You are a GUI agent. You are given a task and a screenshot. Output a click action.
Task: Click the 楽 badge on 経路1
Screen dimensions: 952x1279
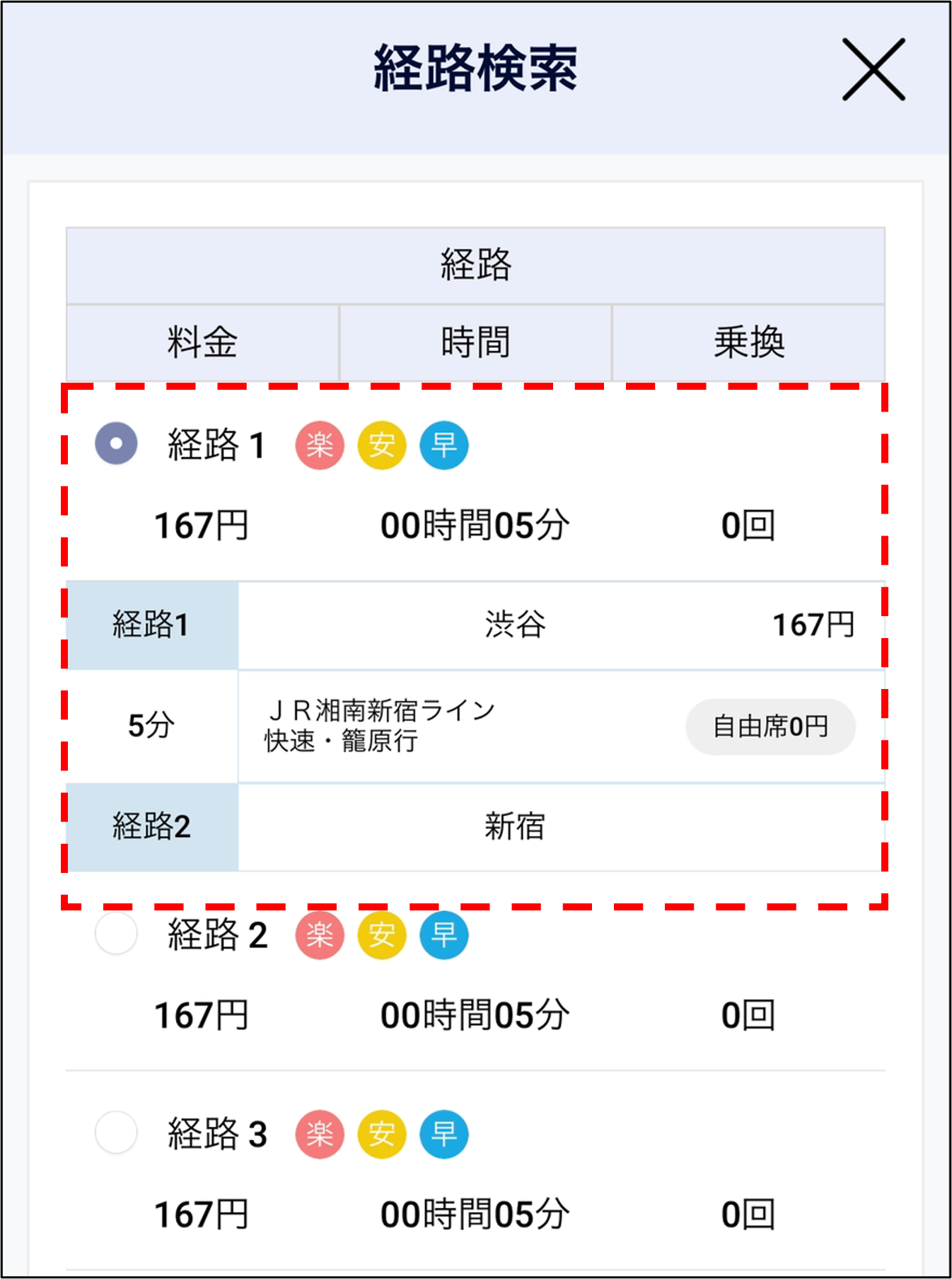(319, 444)
